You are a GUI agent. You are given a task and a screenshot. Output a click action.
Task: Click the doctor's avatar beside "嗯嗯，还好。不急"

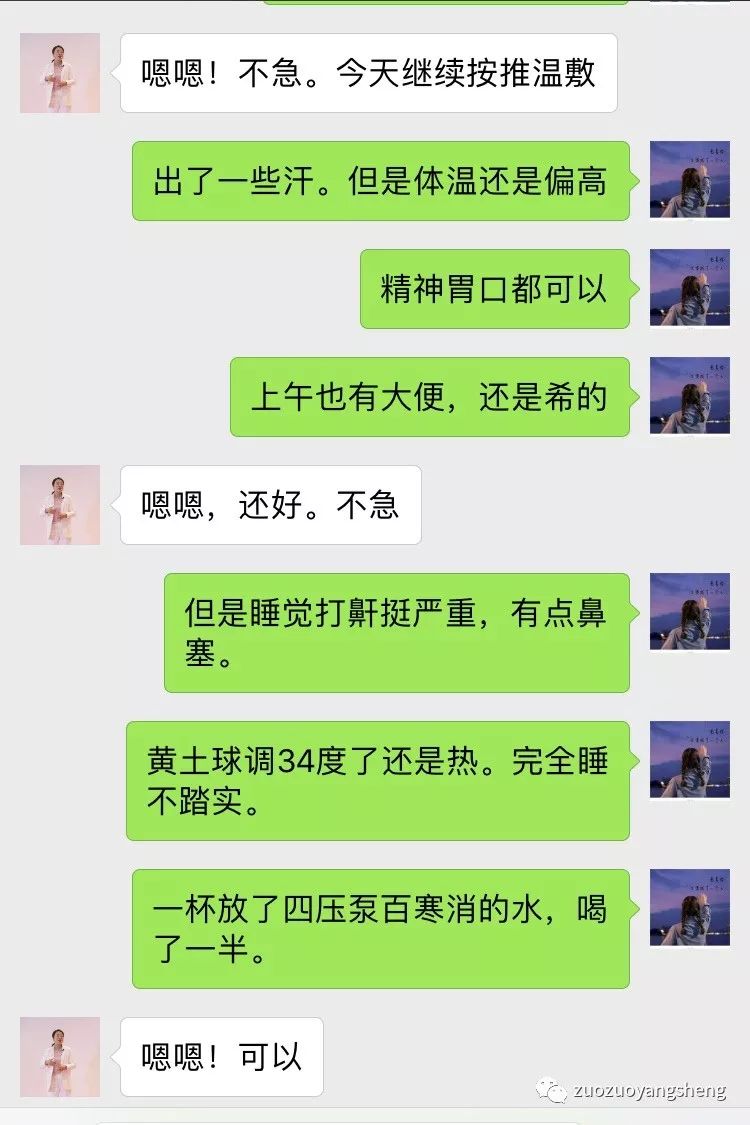click(61, 505)
